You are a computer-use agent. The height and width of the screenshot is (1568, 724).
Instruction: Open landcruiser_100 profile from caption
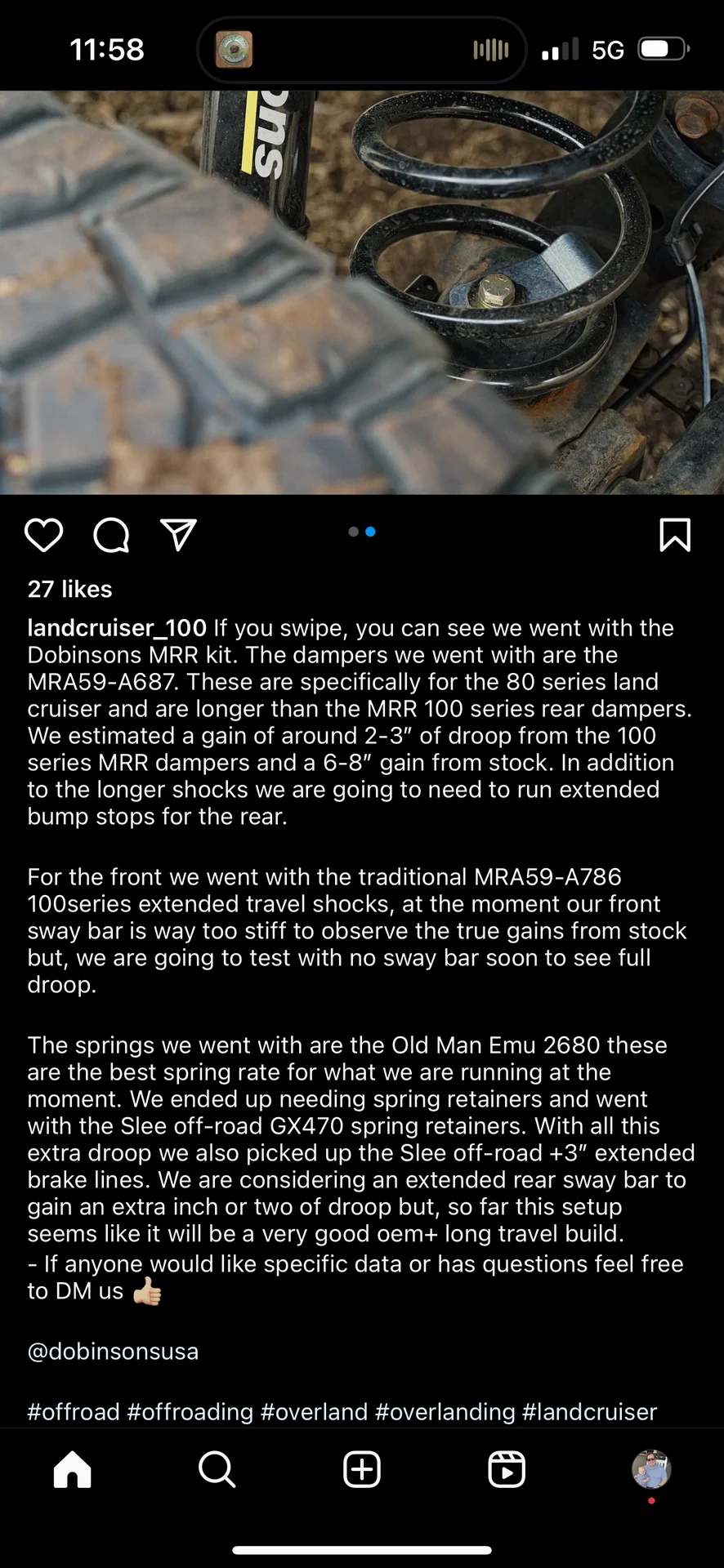(x=117, y=628)
